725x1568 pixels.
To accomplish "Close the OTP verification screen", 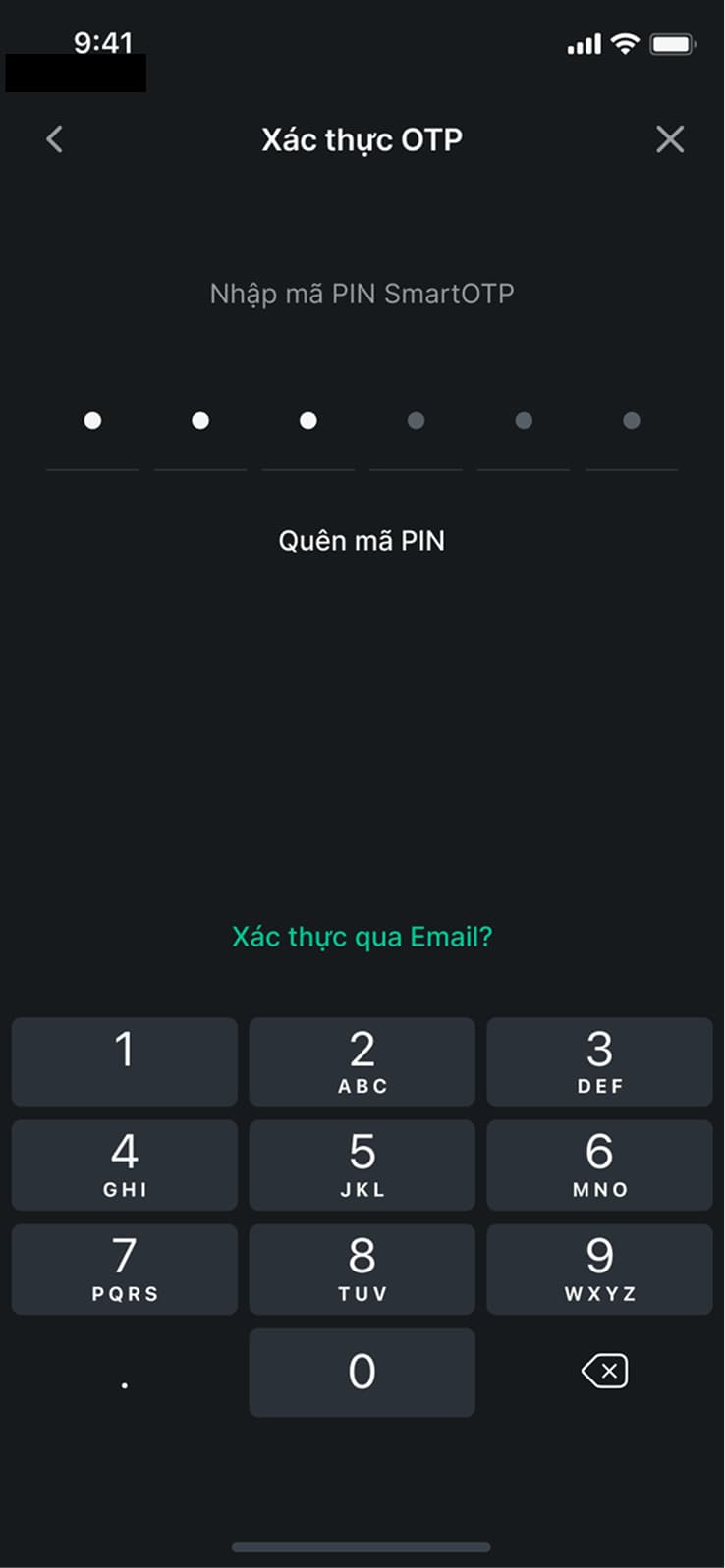I will point(669,139).
